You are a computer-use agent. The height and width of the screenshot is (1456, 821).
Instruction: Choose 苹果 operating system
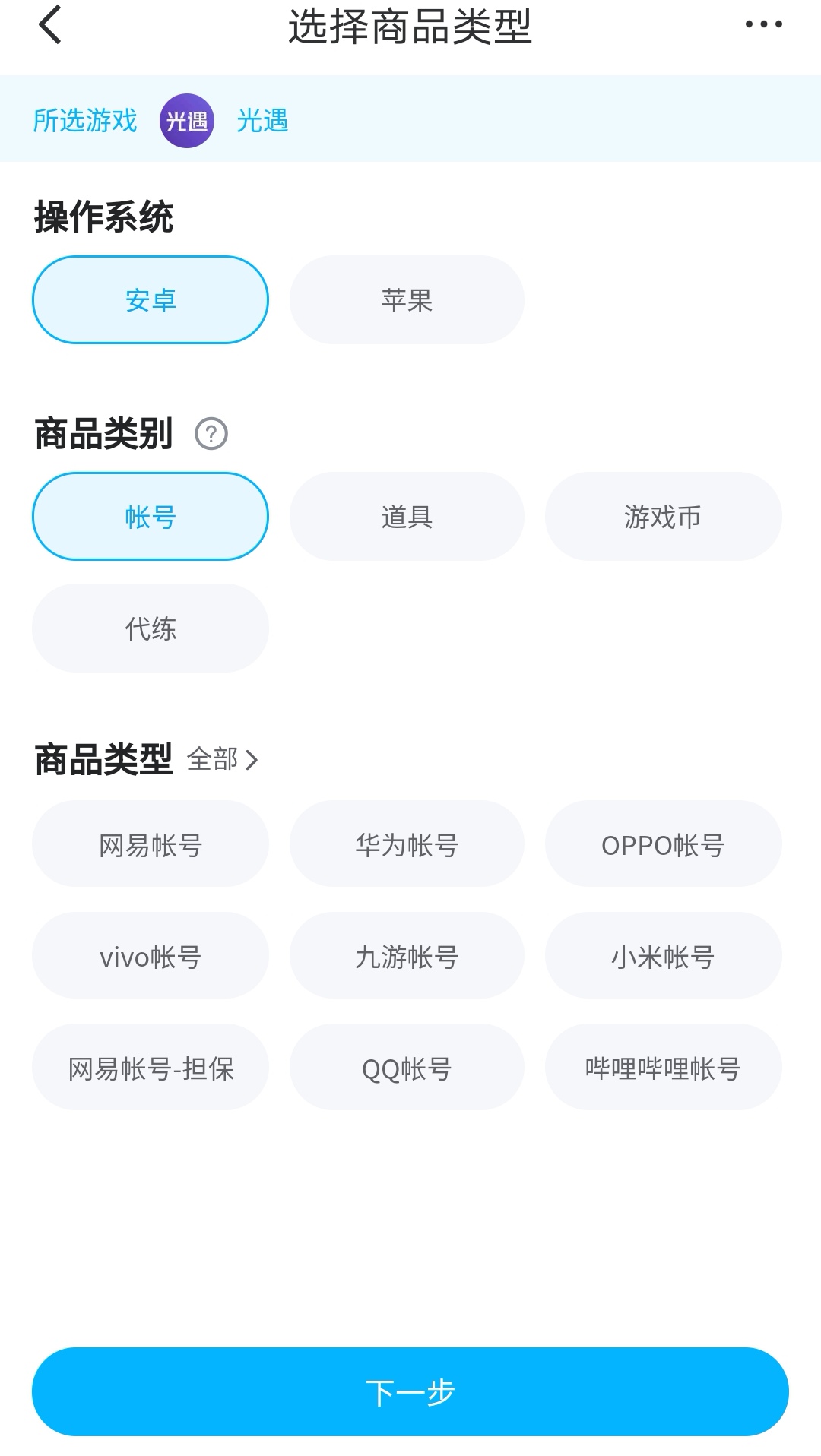[x=407, y=300]
